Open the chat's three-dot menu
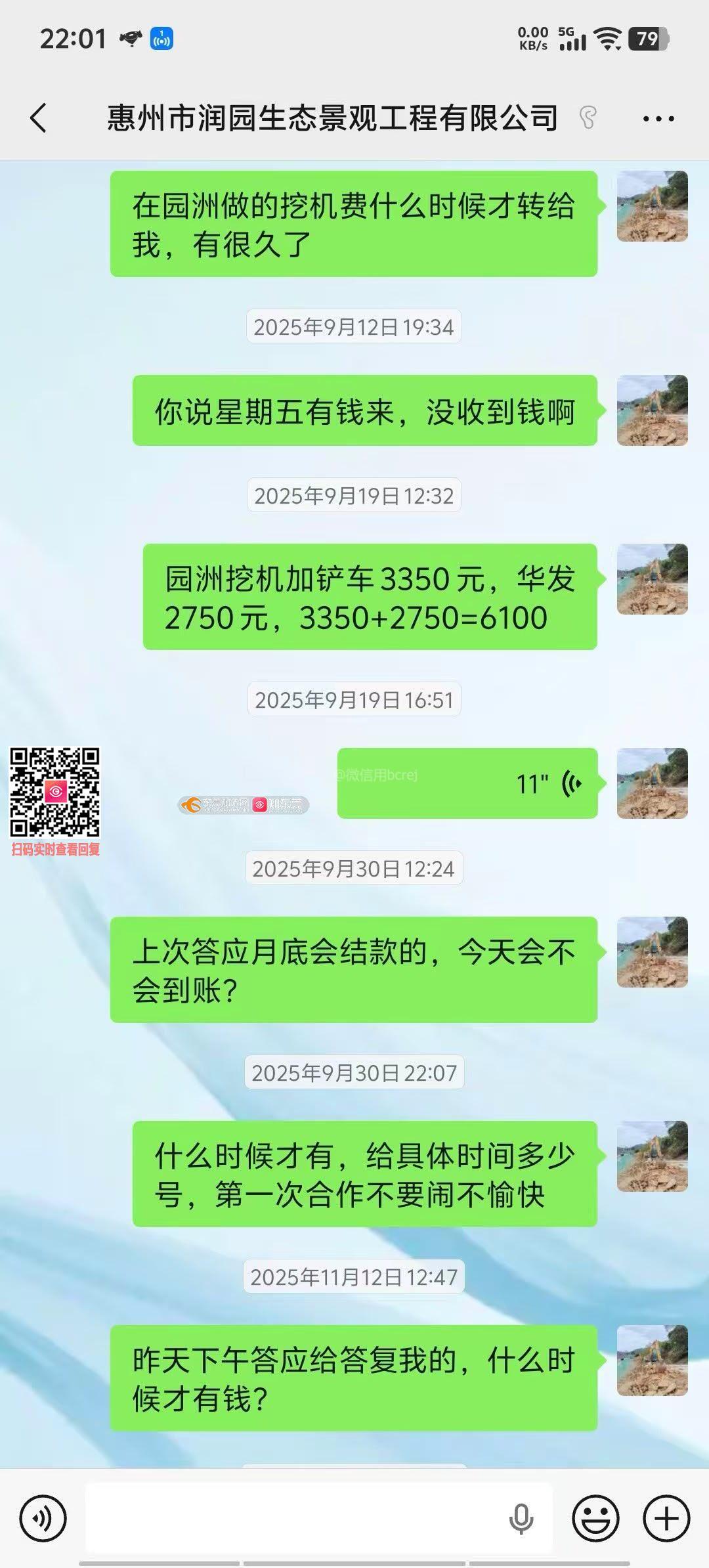Image resolution: width=709 pixels, height=1568 pixels. tap(658, 119)
